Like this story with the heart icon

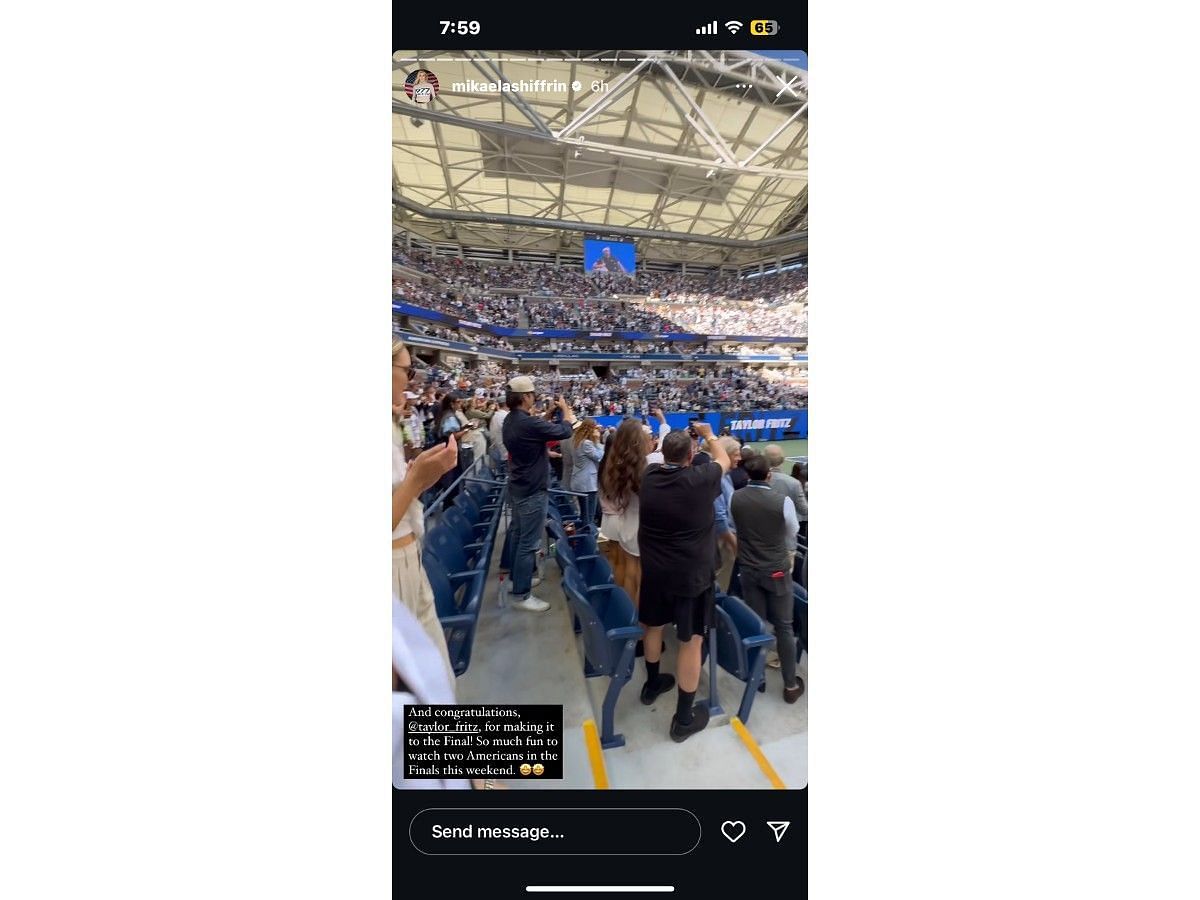pos(733,831)
